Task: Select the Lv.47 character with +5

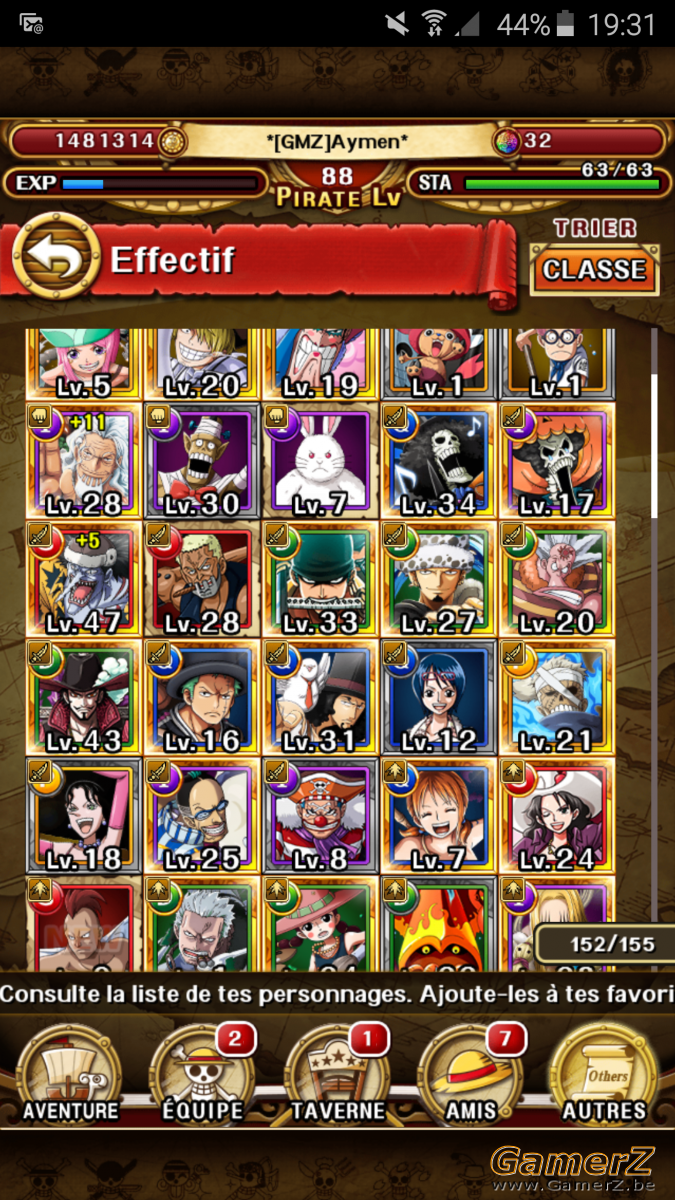Action: (x=84, y=579)
